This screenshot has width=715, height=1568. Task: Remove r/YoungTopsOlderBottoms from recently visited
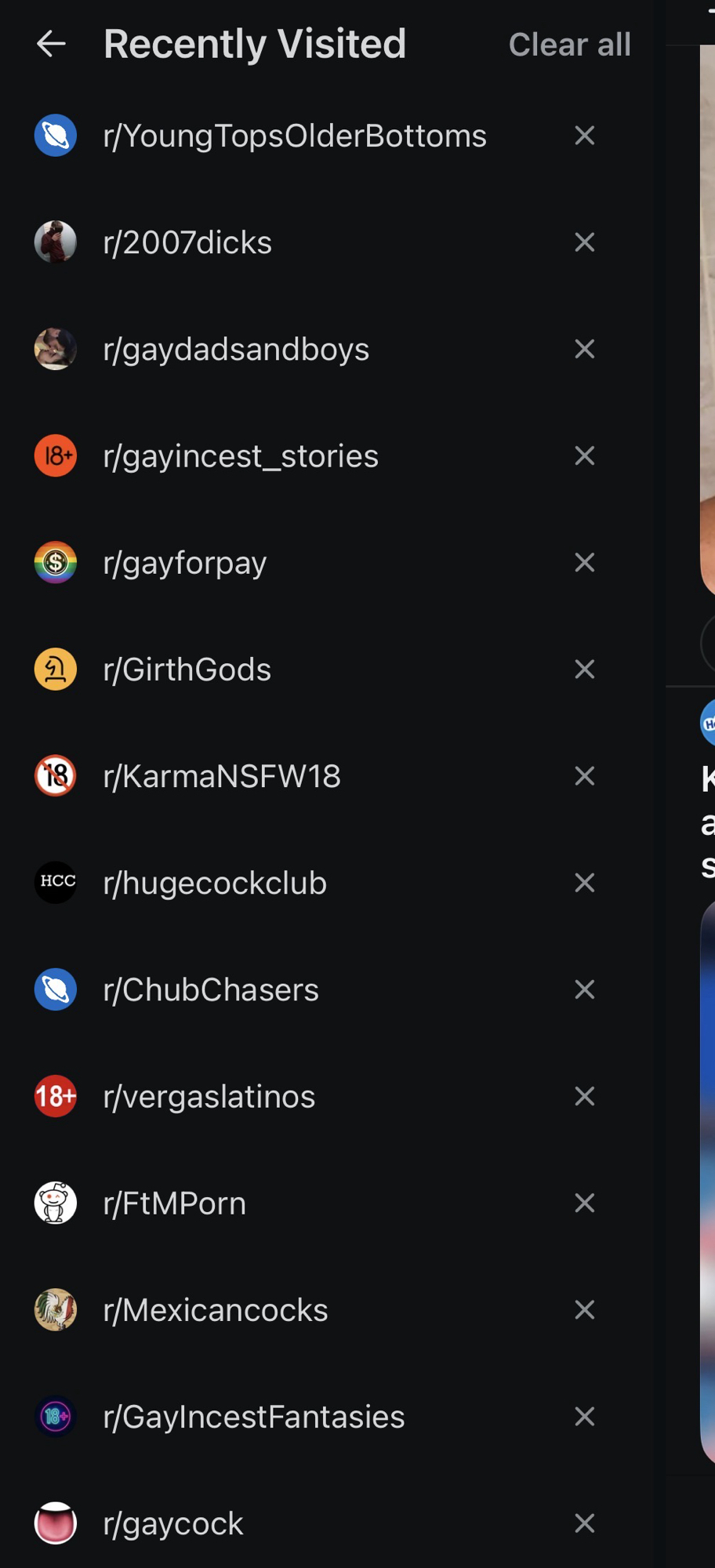tap(585, 136)
